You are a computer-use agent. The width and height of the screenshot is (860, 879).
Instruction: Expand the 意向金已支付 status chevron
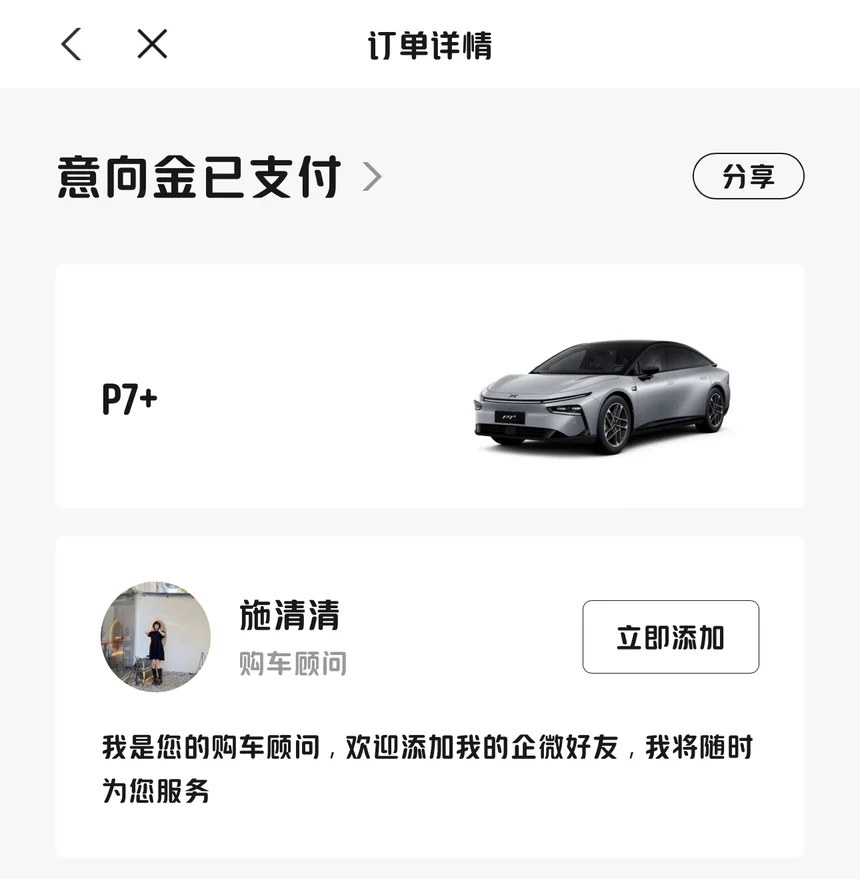point(372,177)
